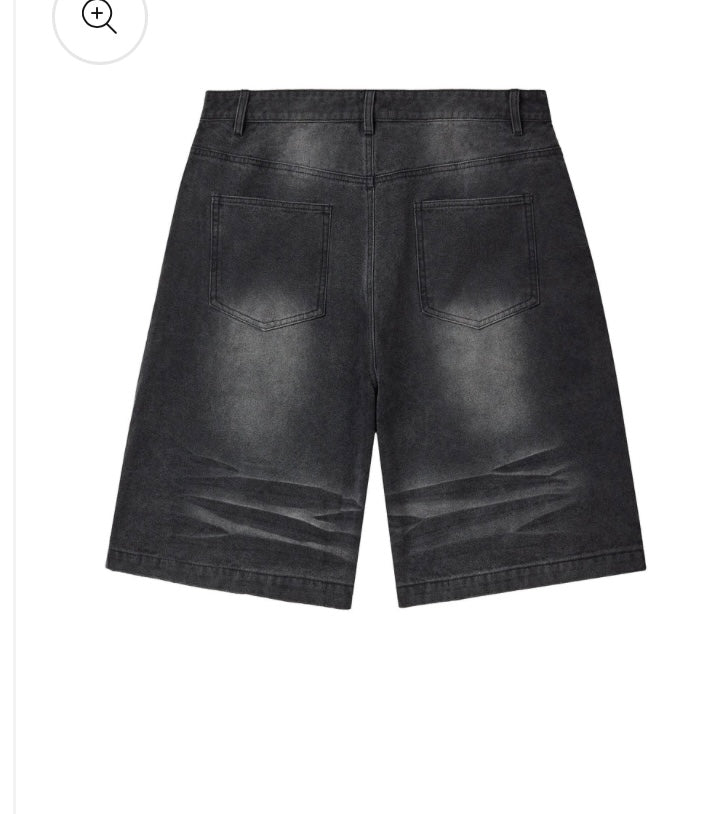725x814 pixels.
Task: Tap the magnifier zoom icon
Action: (99, 17)
